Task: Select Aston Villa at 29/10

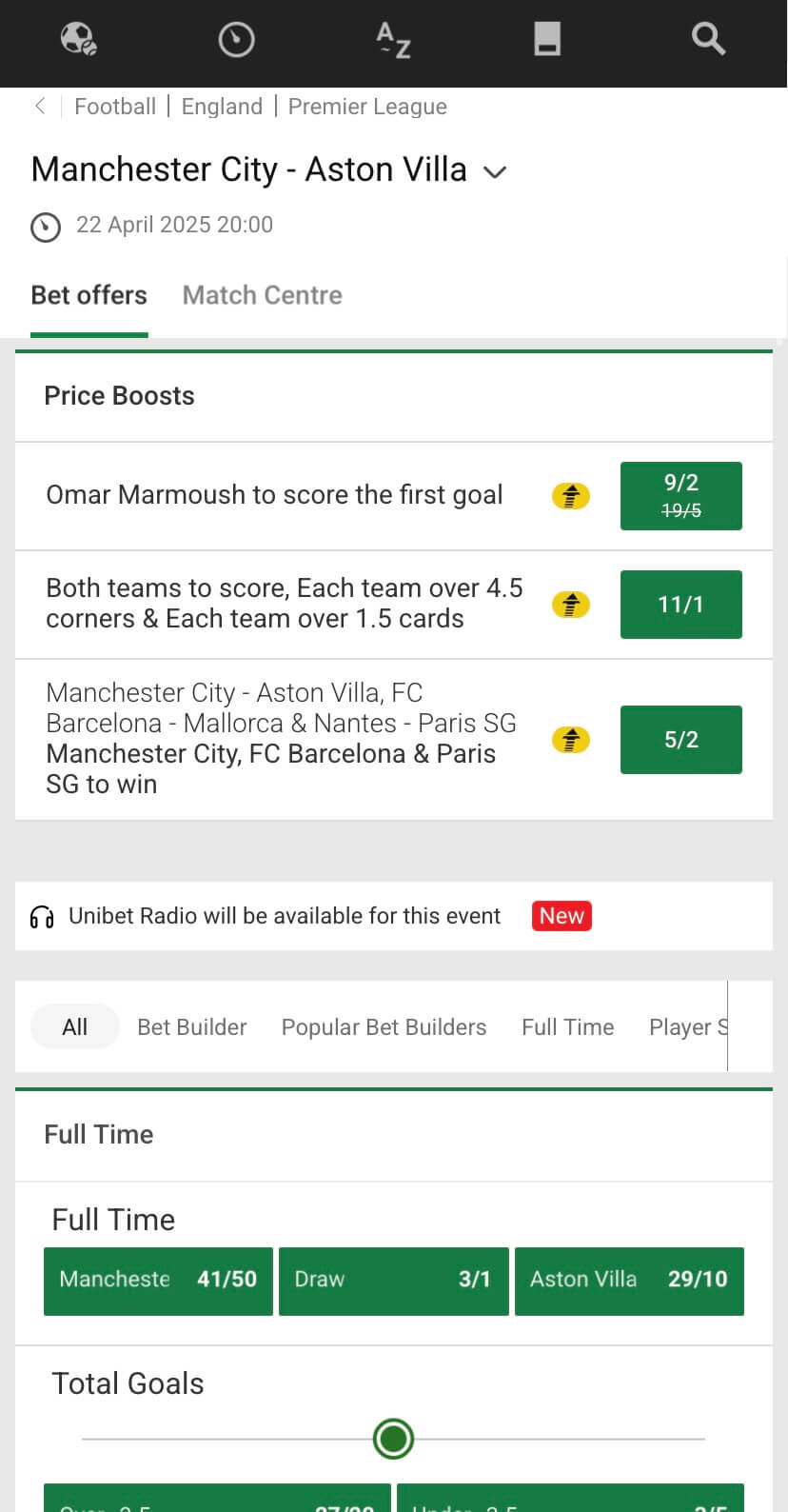Action: (629, 1281)
